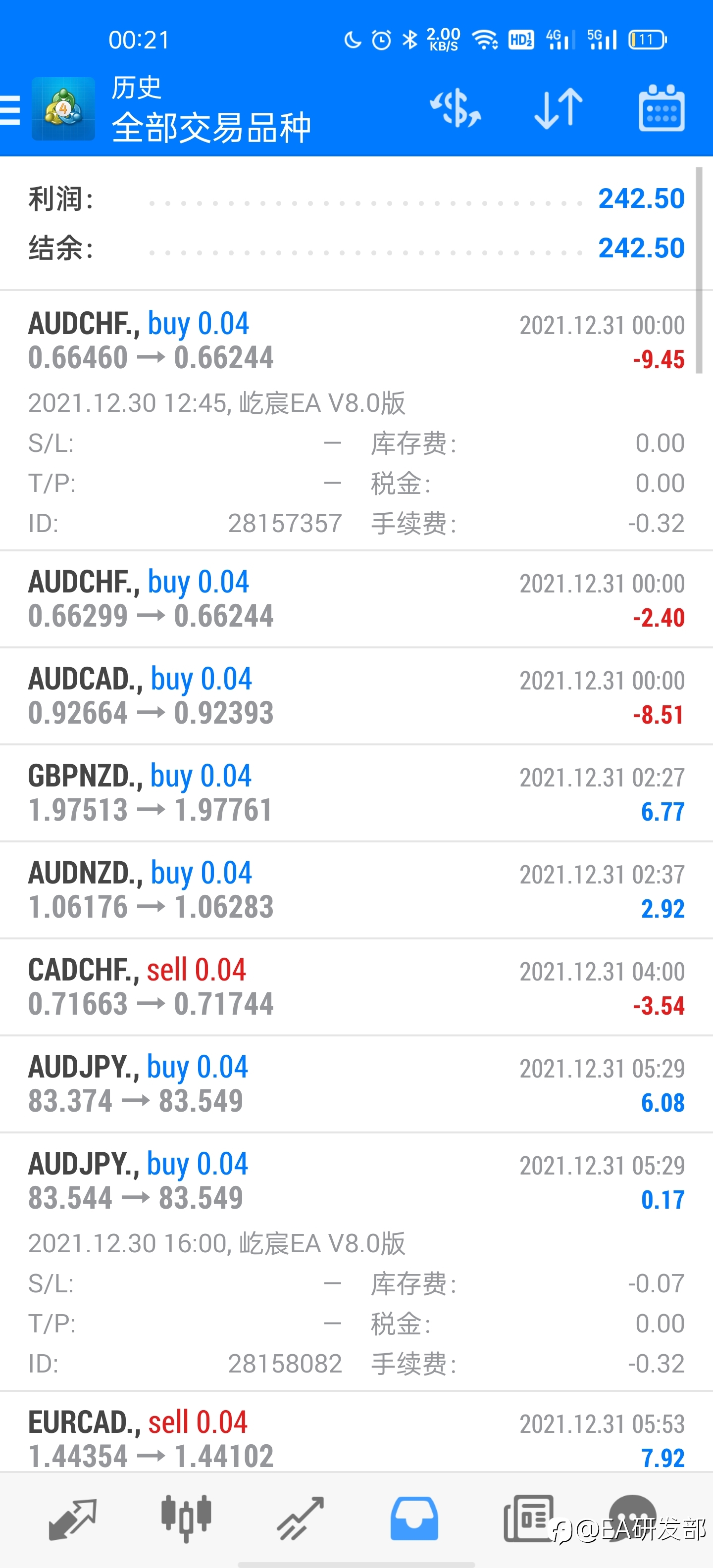Tap the sort arrows icon
The image size is (713, 1568).
click(x=559, y=109)
